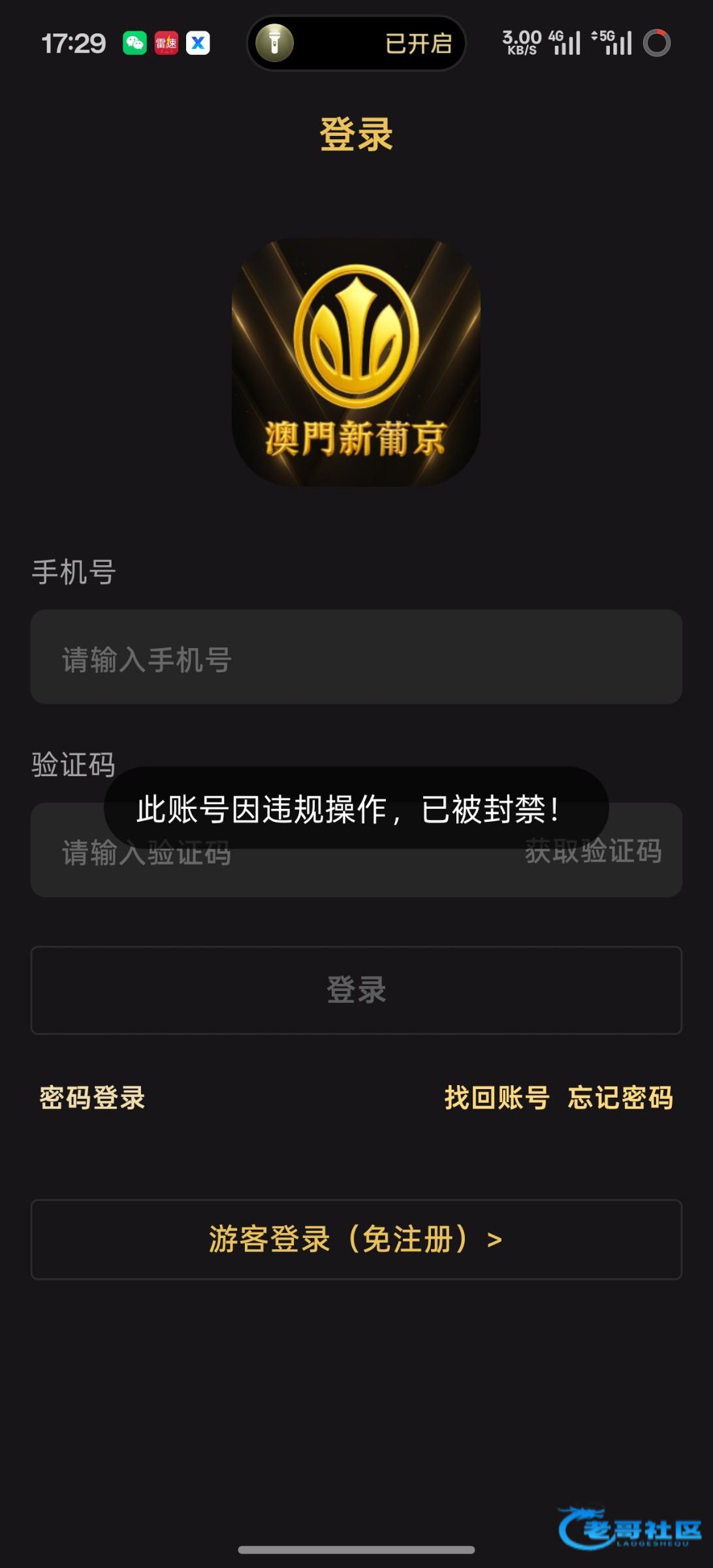The height and width of the screenshot is (1568, 713).
Task: Continue with 游客登录（免注册）guest login
Action: click(356, 1239)
